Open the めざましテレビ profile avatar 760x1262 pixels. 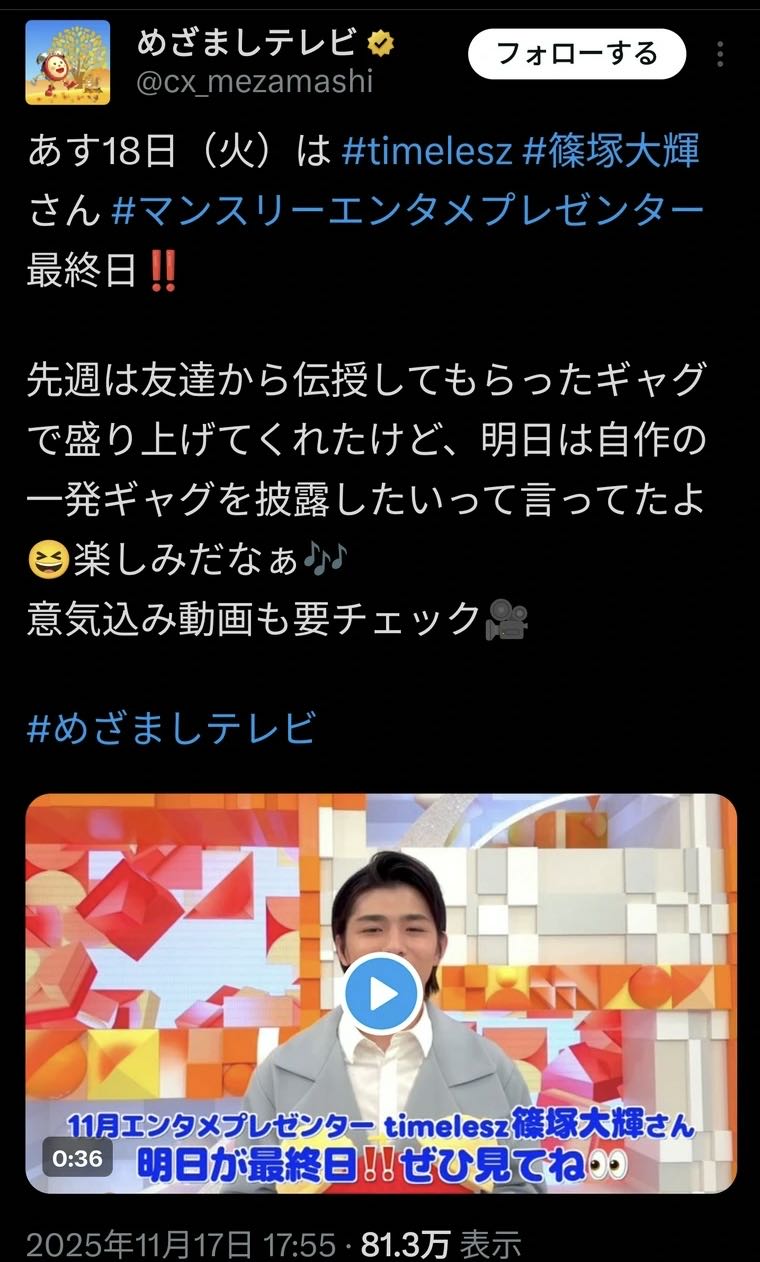[x=67, y=62]
